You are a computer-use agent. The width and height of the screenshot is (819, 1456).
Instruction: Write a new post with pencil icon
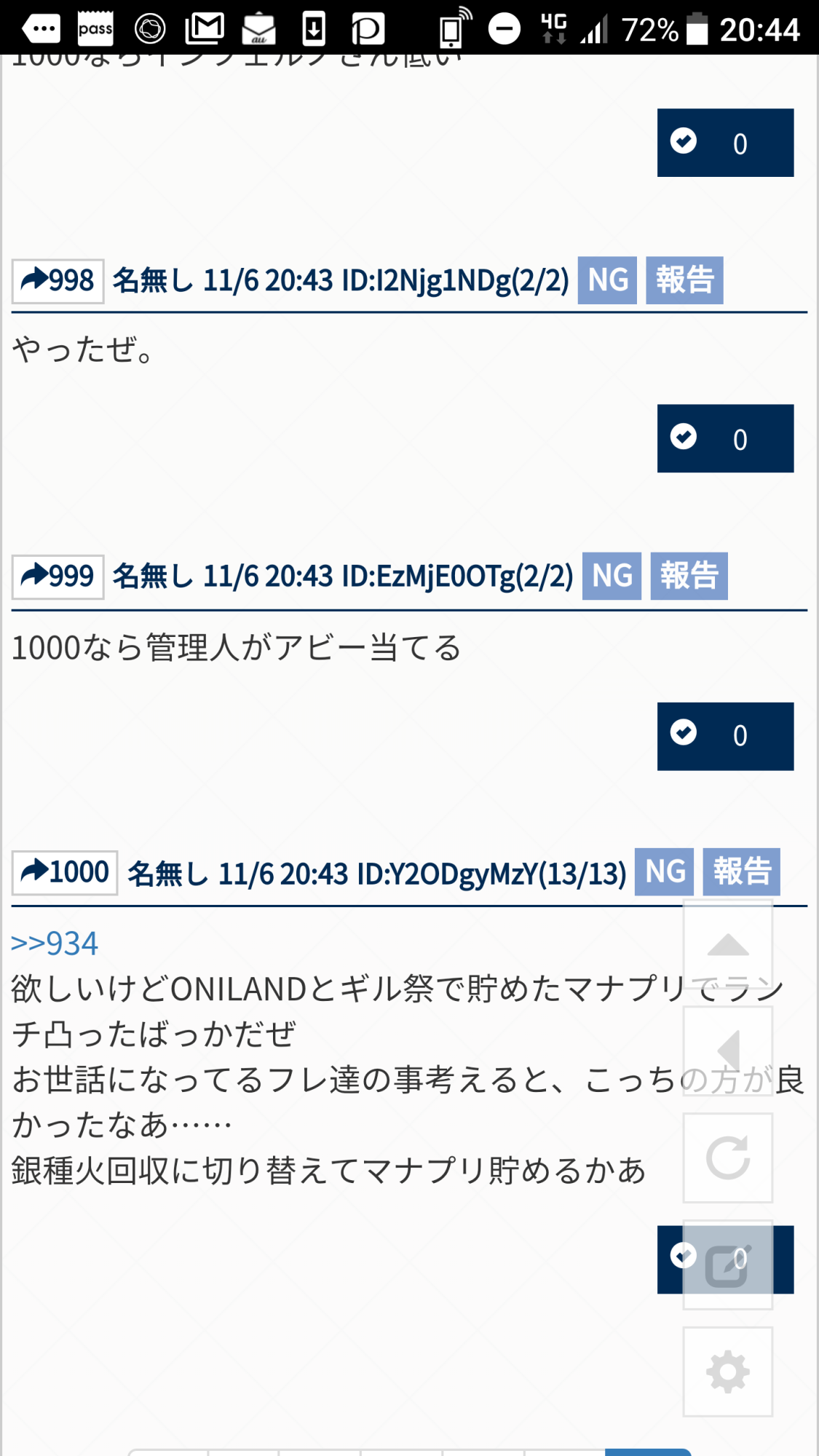(x=727, y=1265)
